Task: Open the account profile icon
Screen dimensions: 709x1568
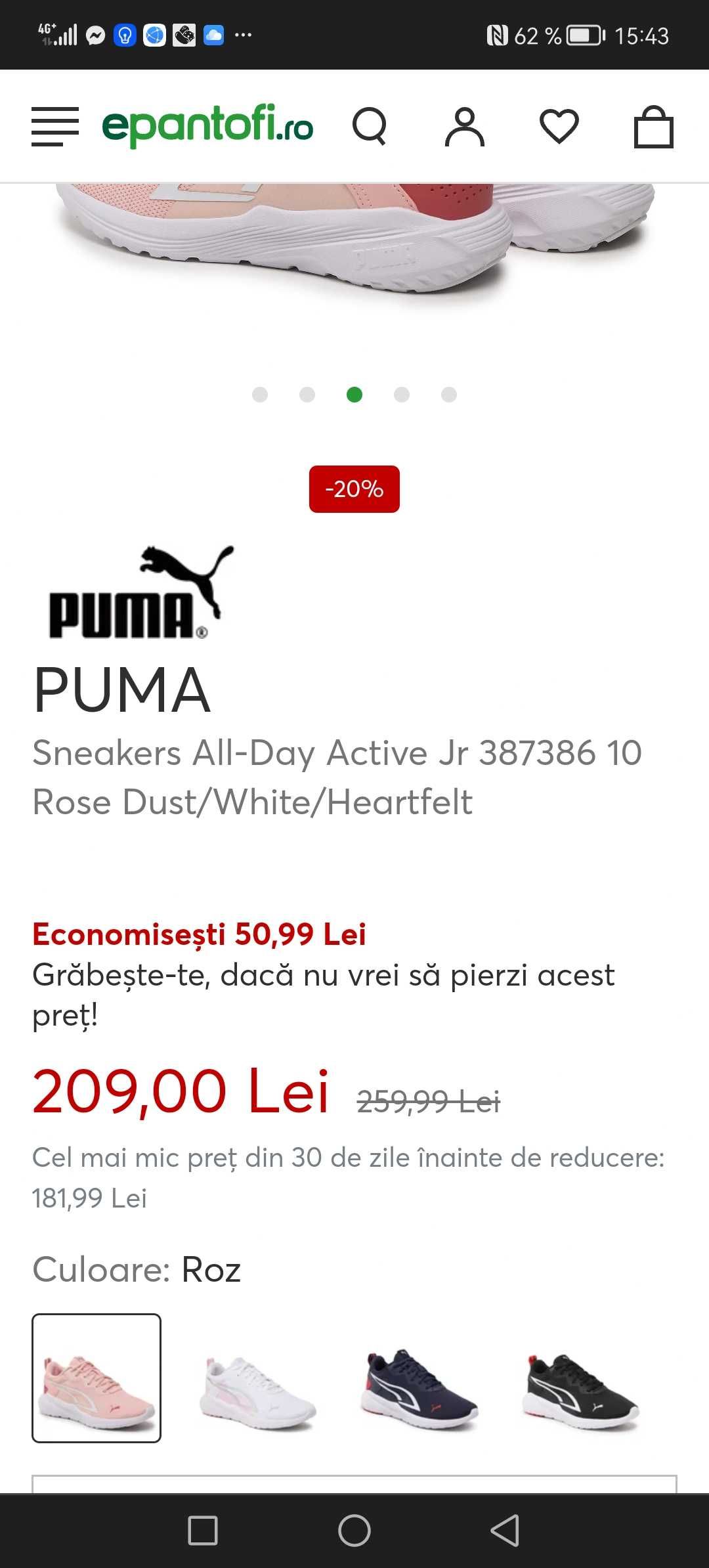Action: pos(465,127)
